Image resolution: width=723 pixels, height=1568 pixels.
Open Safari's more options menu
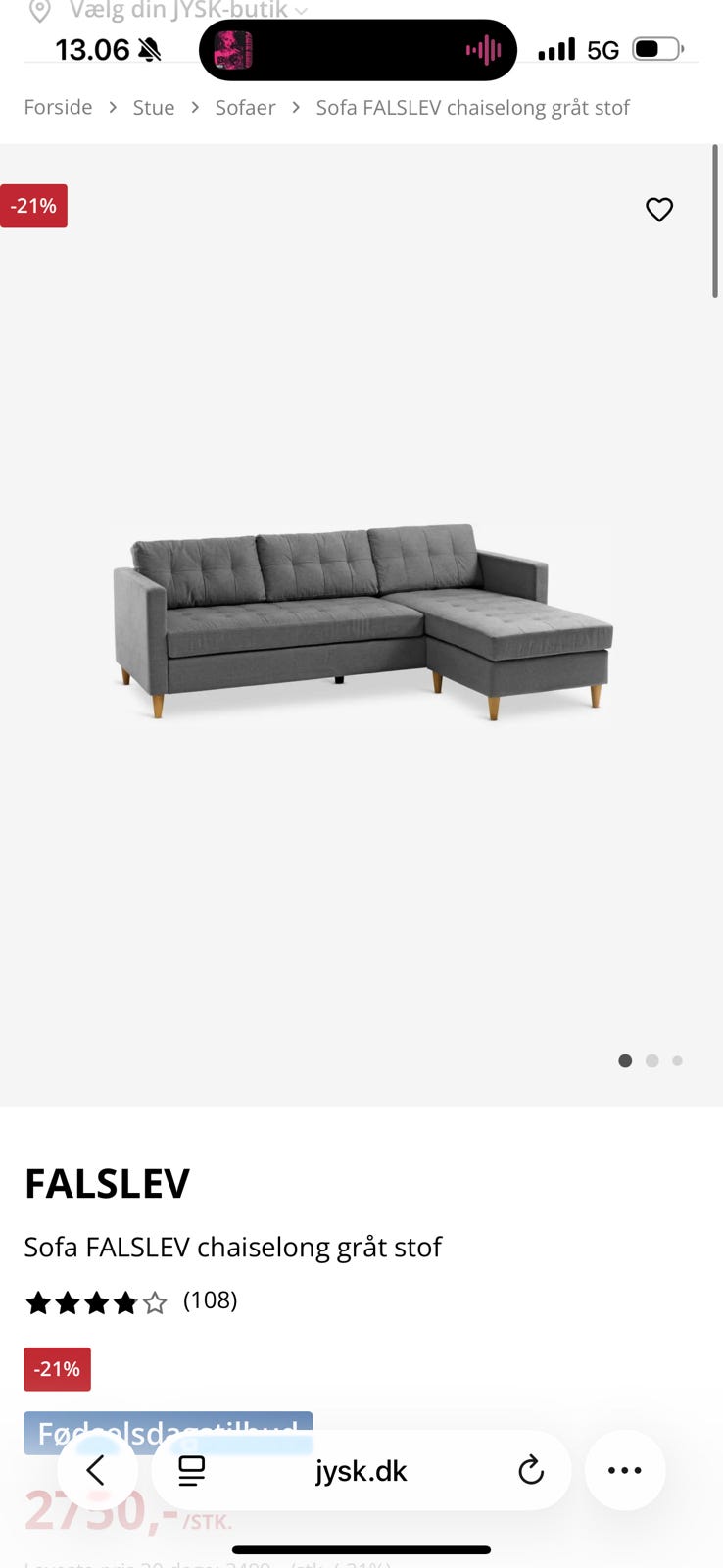pyautogui.click(x=624, y=1470)
